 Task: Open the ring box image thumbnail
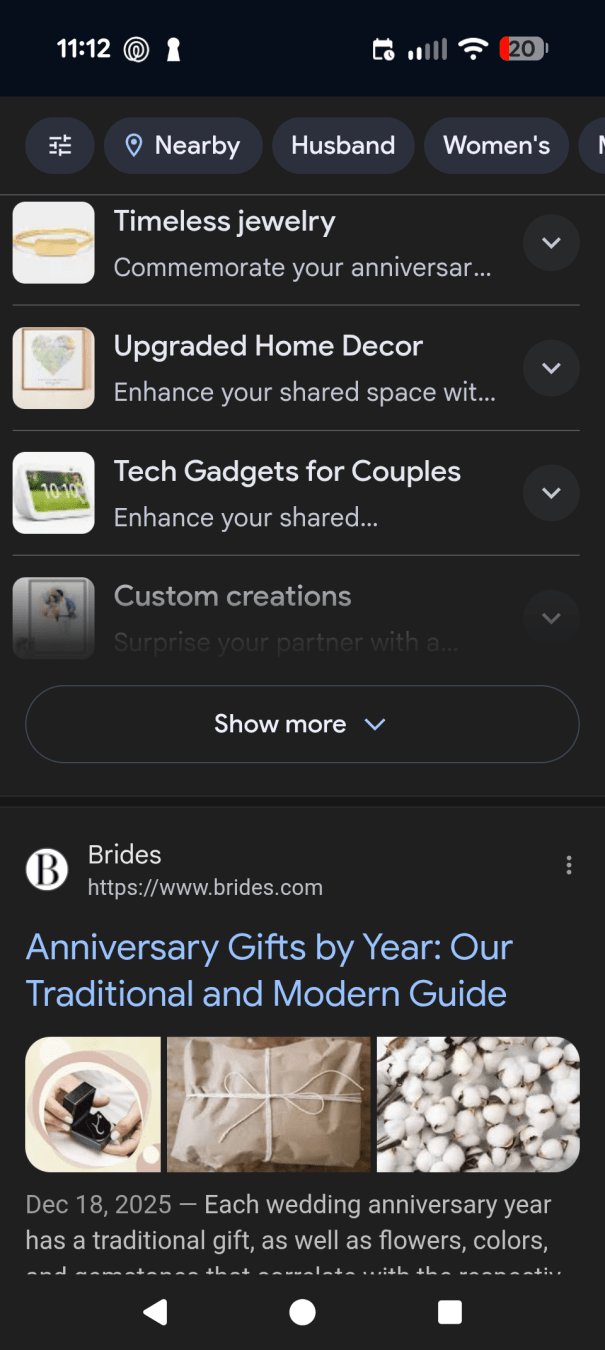coord(93,1104)
